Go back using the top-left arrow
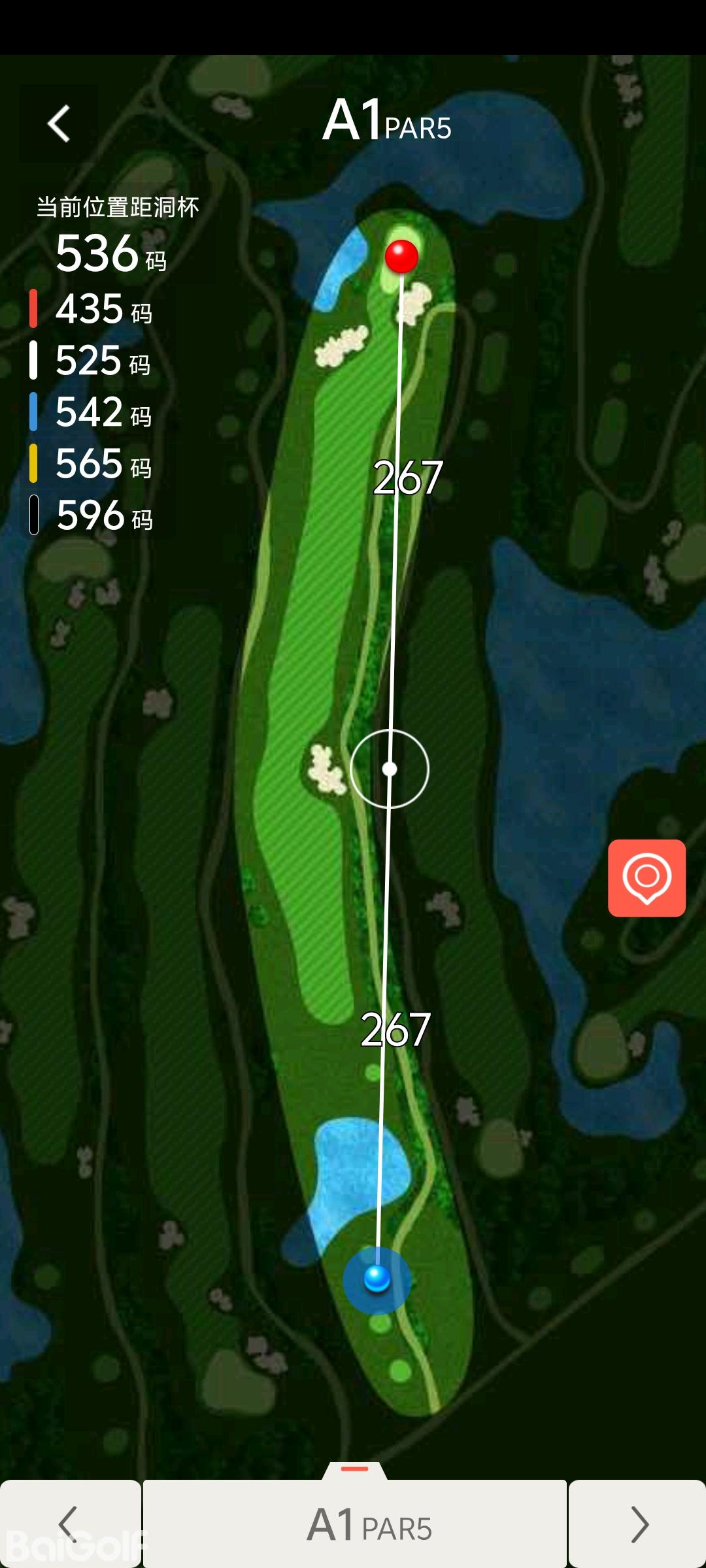This screenshot has height=1568, width=706. coord(59,123)
